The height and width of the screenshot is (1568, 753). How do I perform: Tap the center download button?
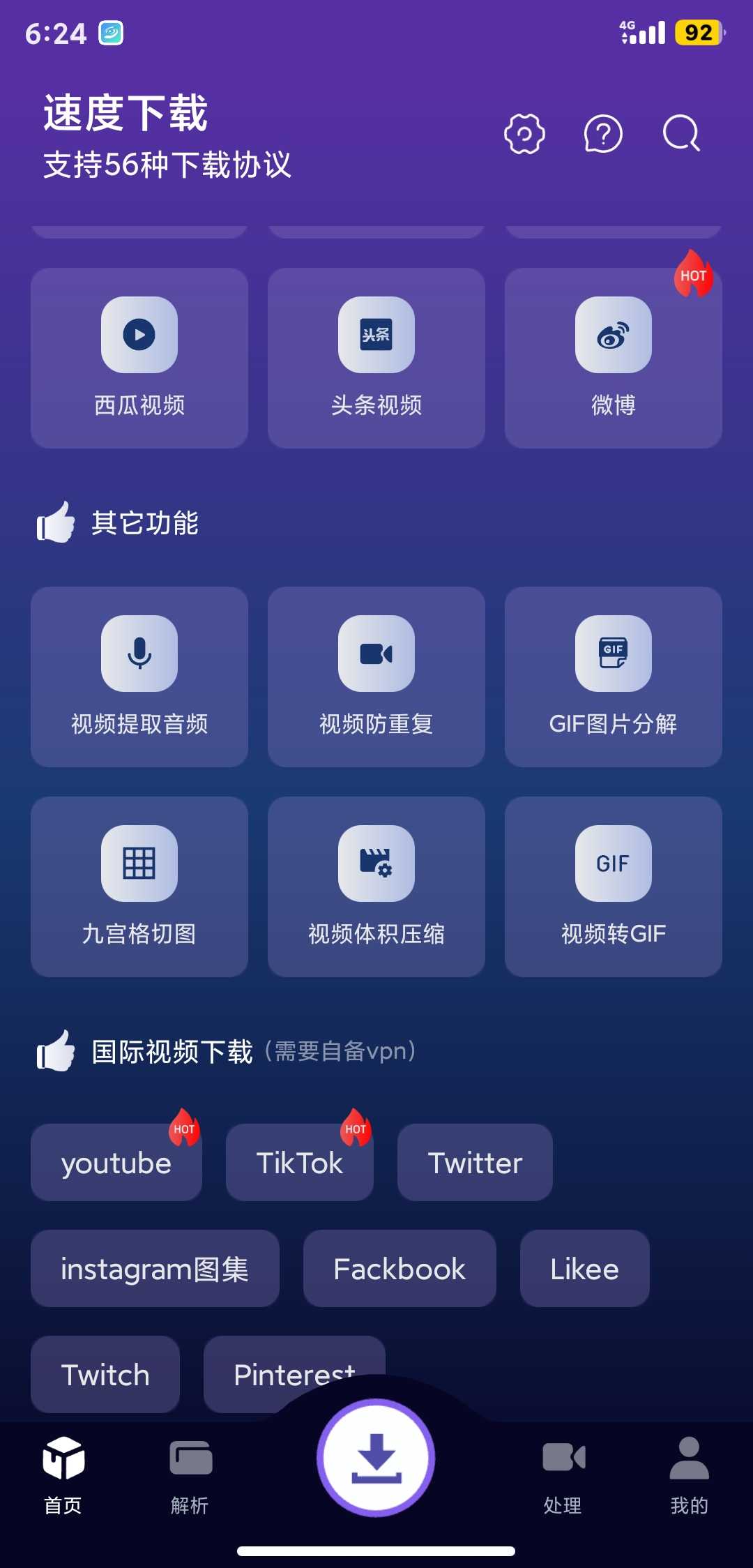pyautogui.click(x=376, y=1458)
